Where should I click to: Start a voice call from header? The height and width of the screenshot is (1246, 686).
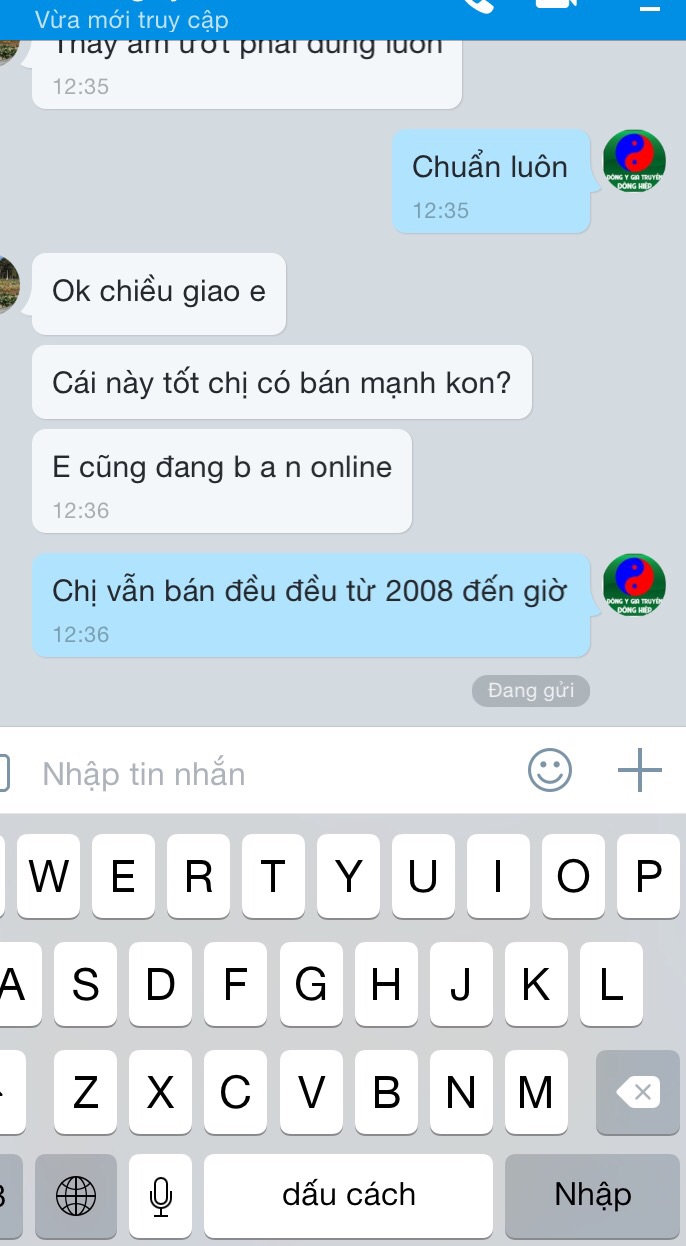(478, 4)
